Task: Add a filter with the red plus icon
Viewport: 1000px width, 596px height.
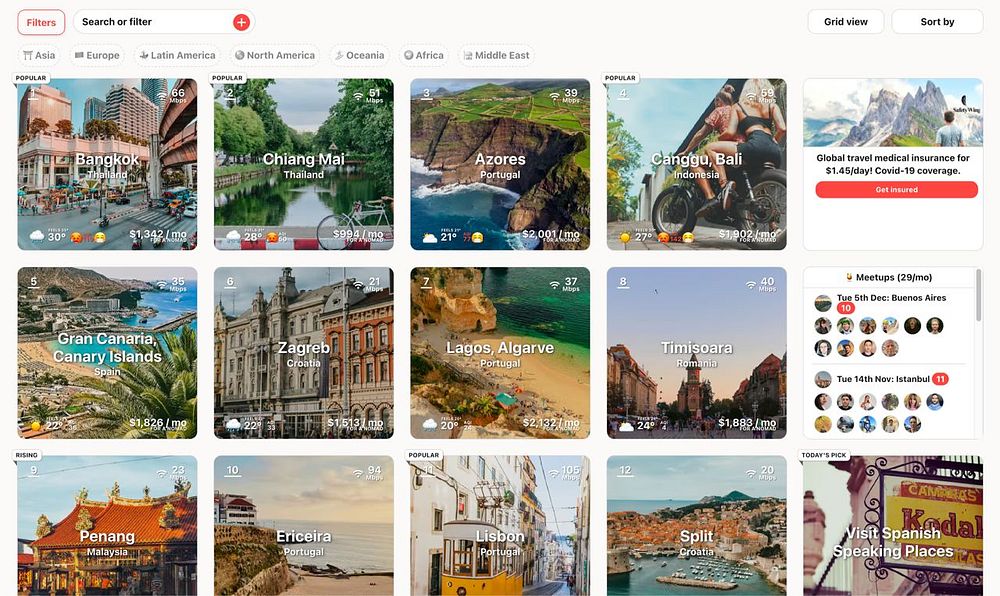Action: (241, 22)
